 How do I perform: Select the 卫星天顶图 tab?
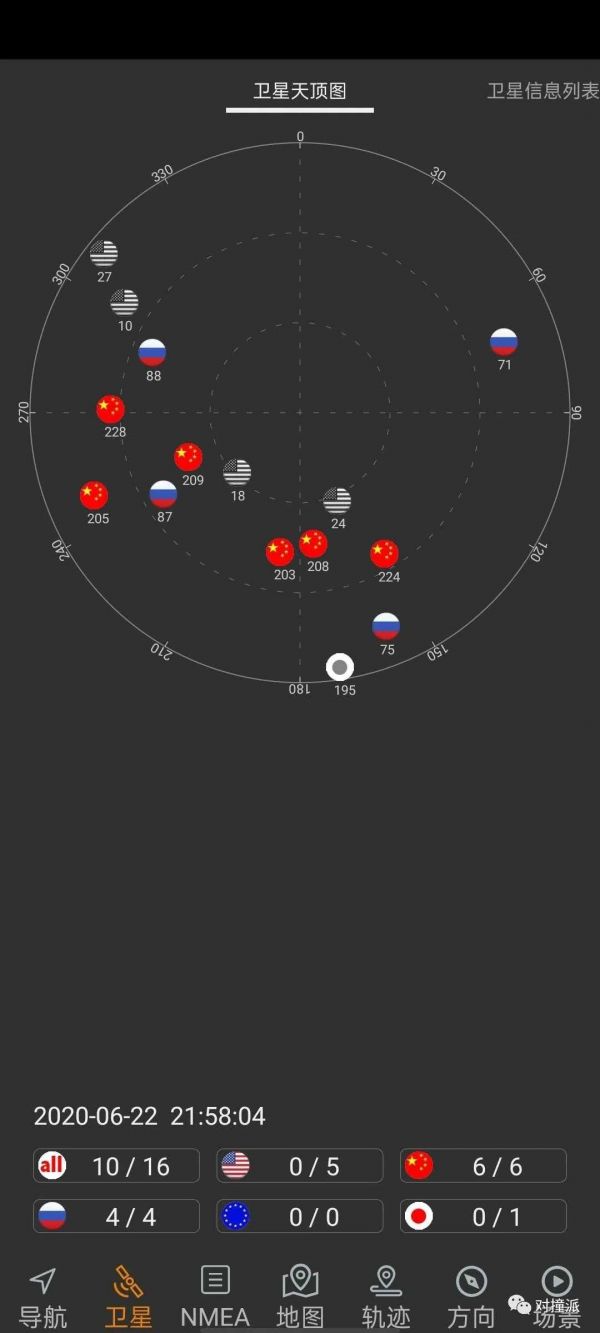[x=299, y=91]
